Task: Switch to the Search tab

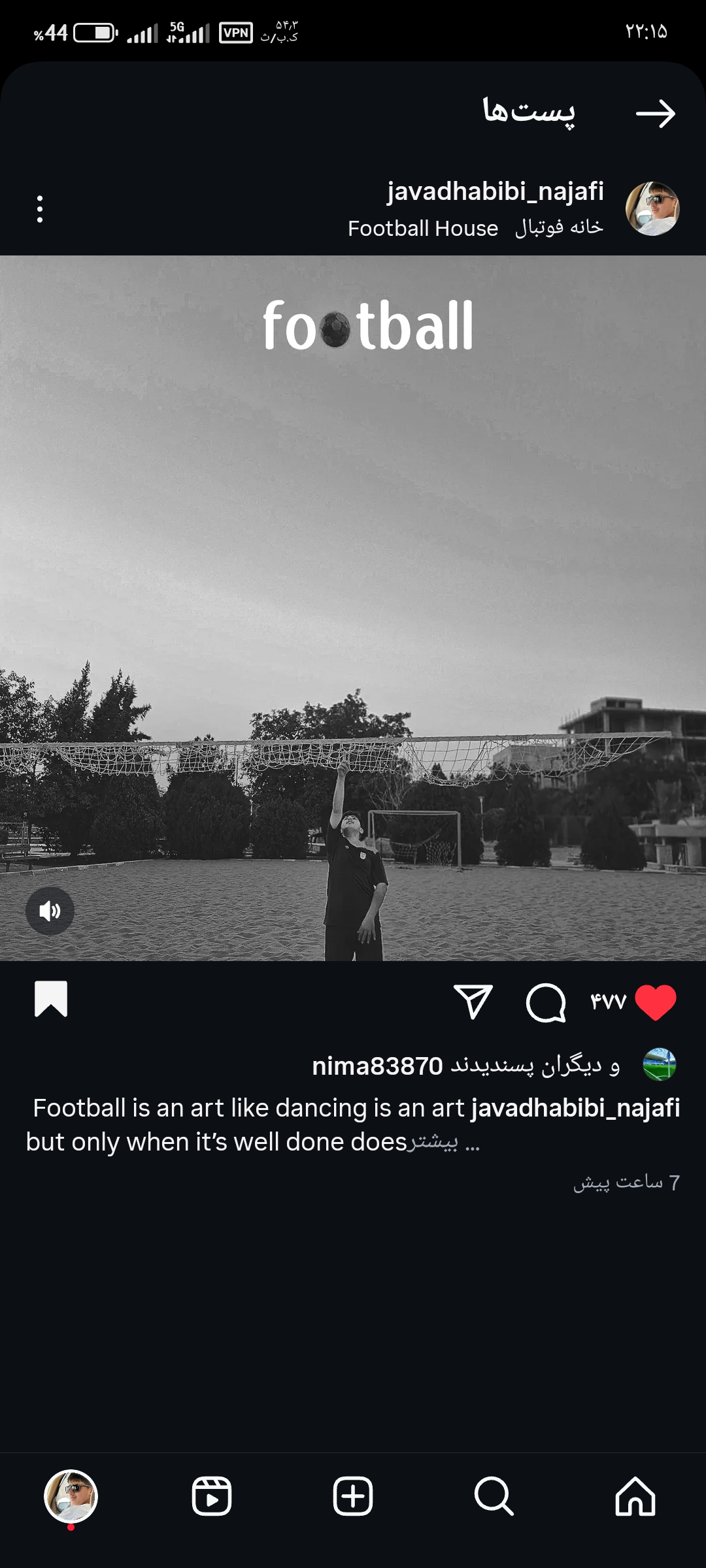Action: [494, 1496]
